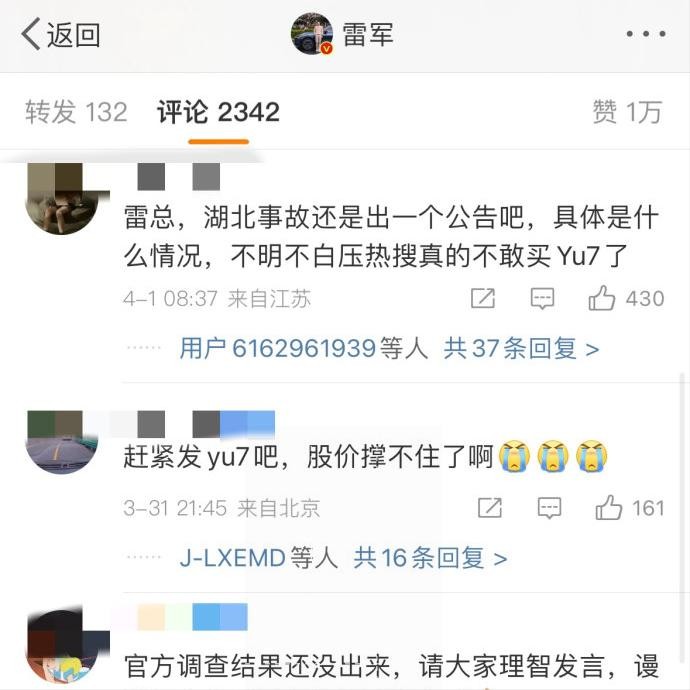Expand the 共37条回复 replies

(x=521, y=349)
